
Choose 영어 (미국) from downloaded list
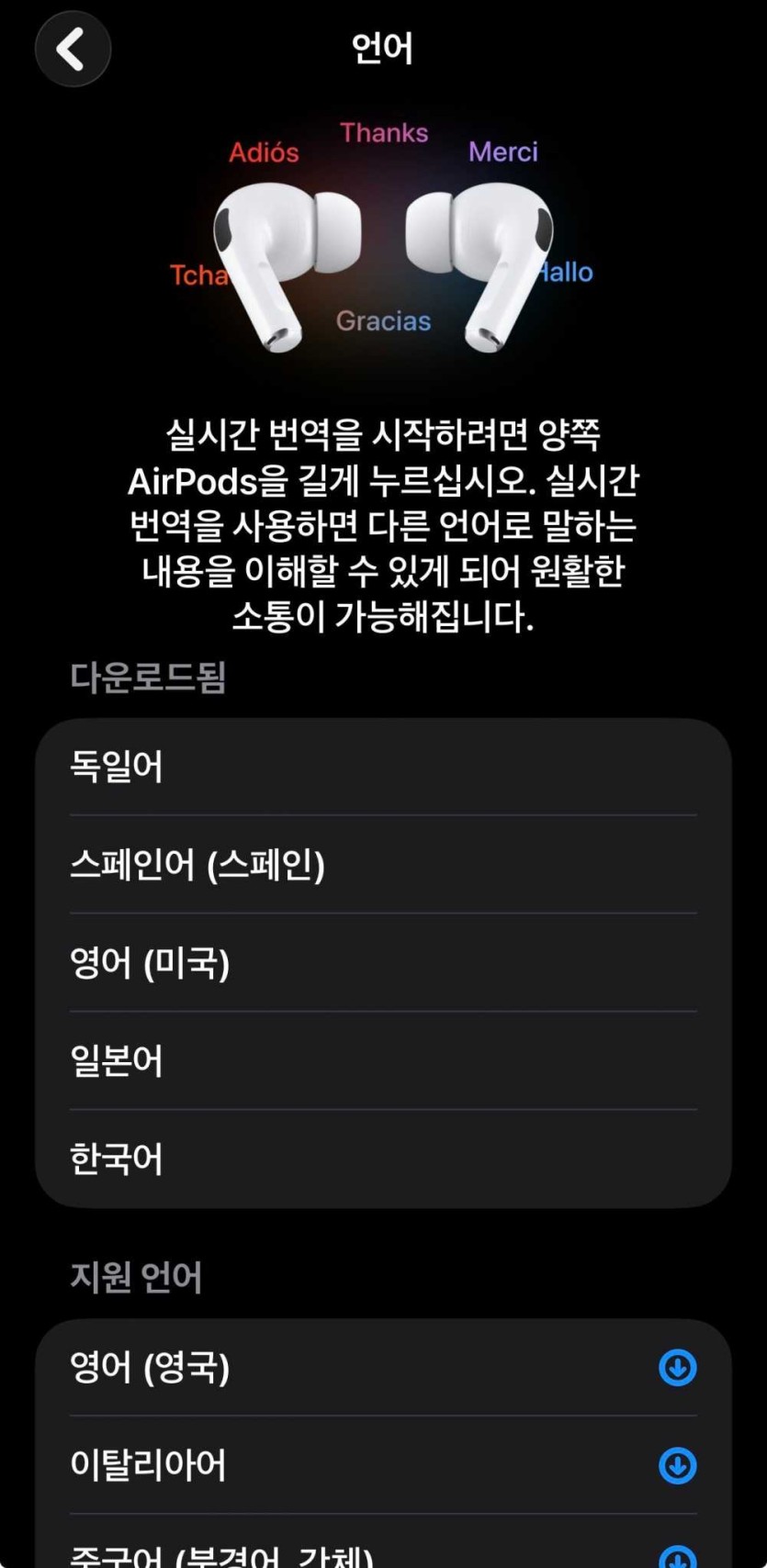click(x=383, y=963)
